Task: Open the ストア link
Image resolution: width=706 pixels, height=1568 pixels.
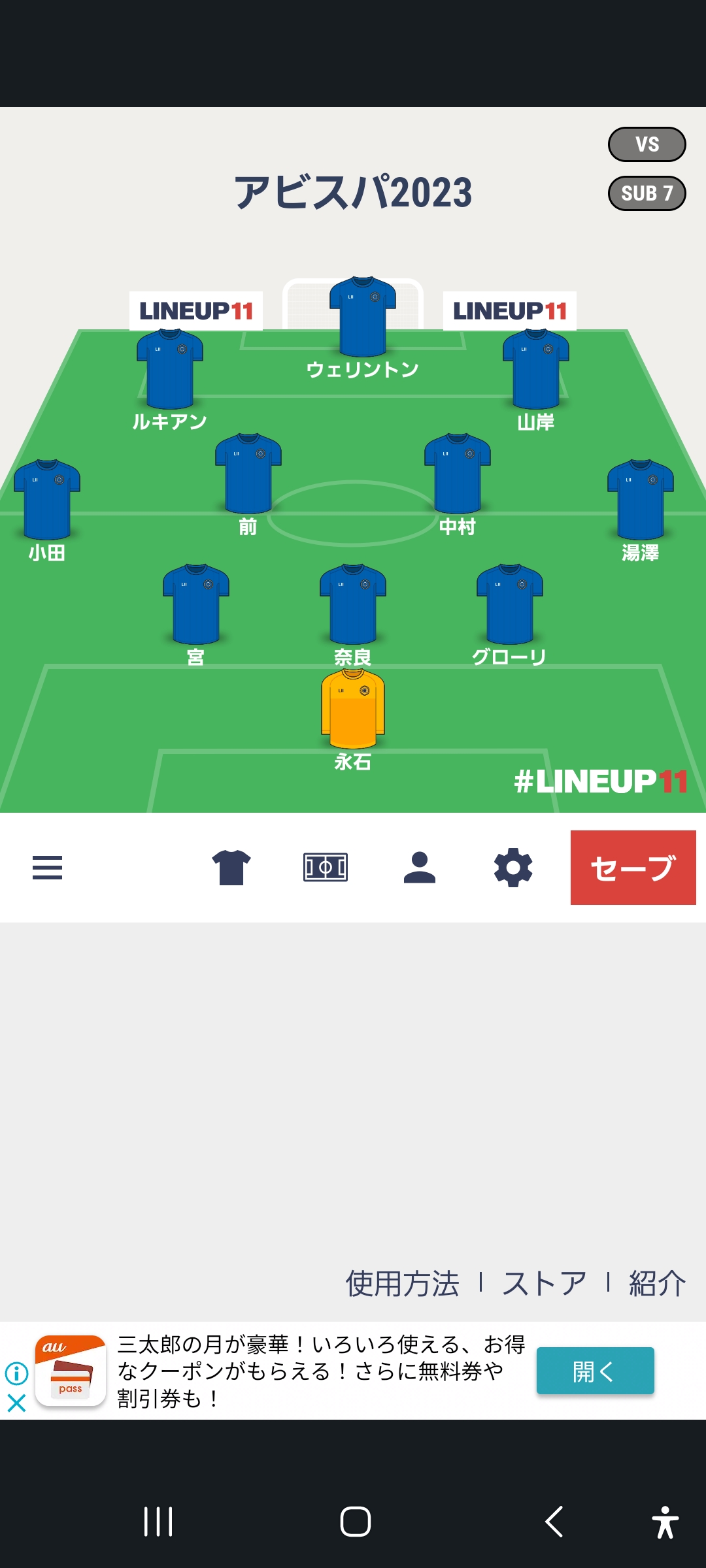Action: pos(545,1283)
